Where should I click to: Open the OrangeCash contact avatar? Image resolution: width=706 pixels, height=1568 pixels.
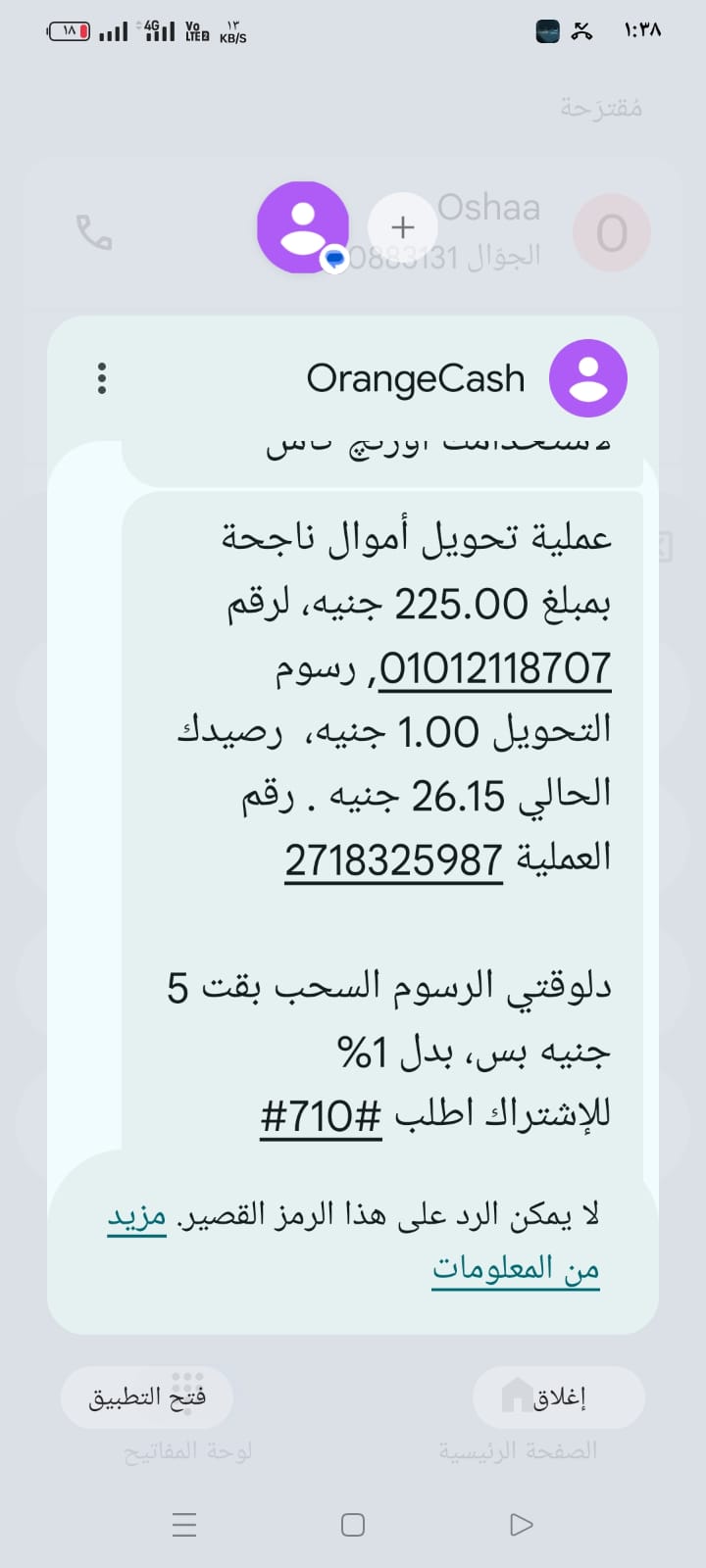click(587, 378)
